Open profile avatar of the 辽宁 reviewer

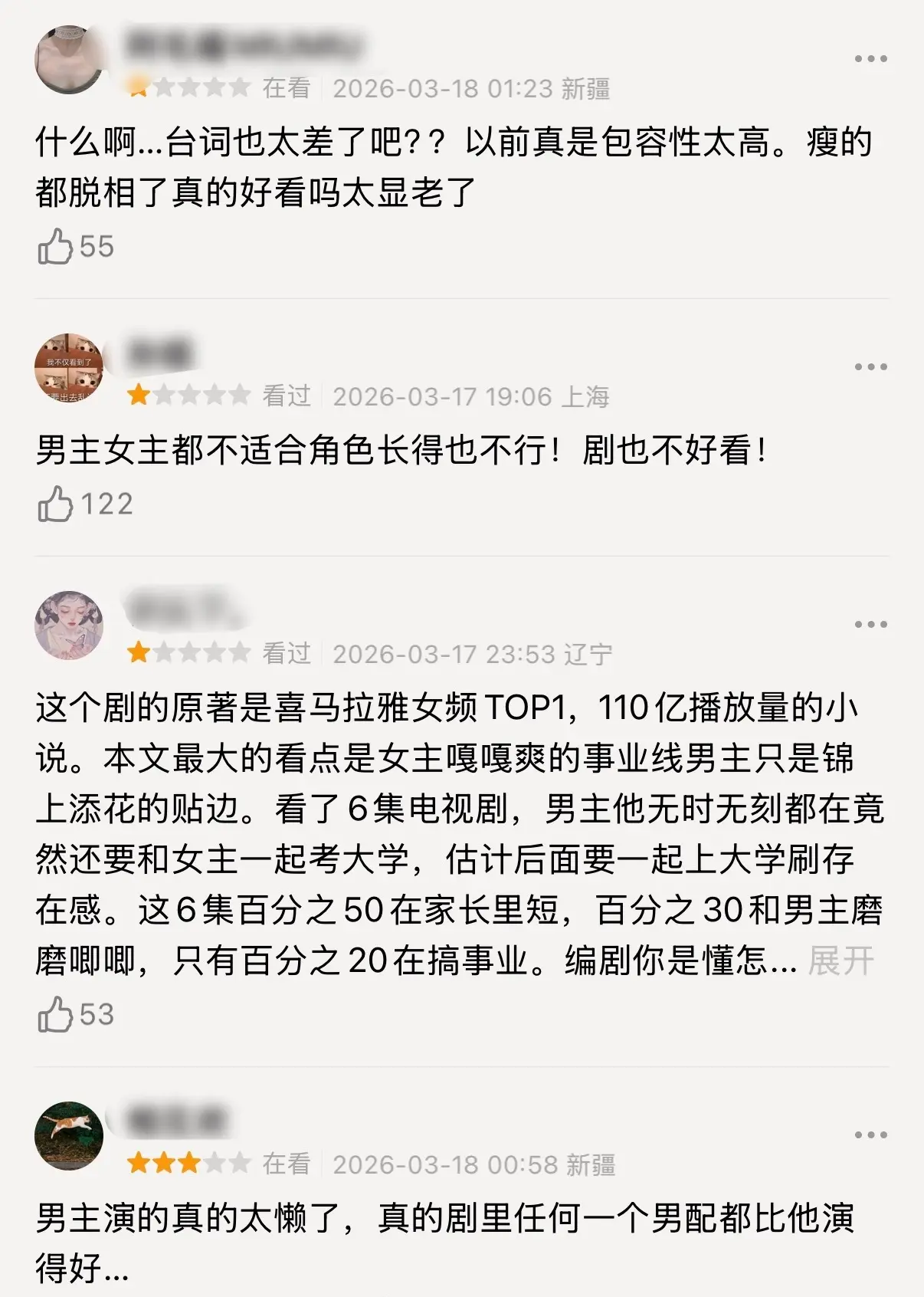pos(69,626)
